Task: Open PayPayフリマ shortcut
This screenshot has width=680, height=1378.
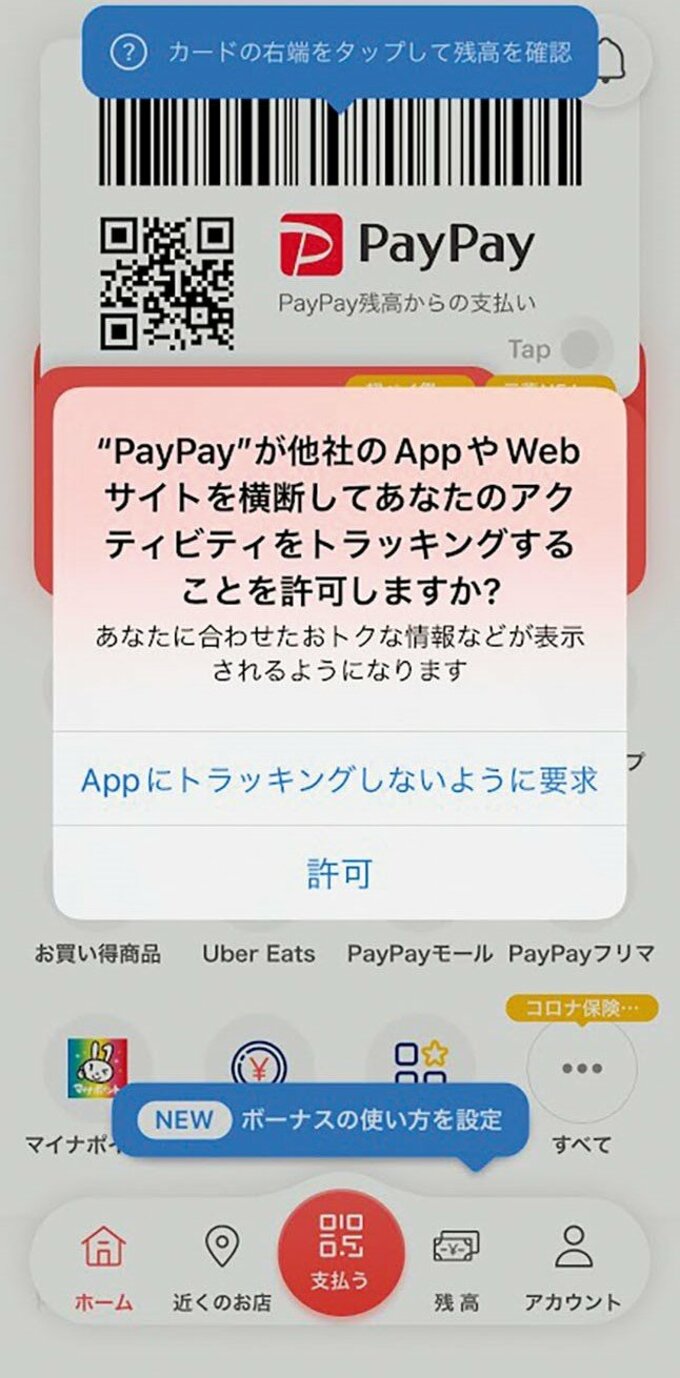Action: (x=581, y=953)
